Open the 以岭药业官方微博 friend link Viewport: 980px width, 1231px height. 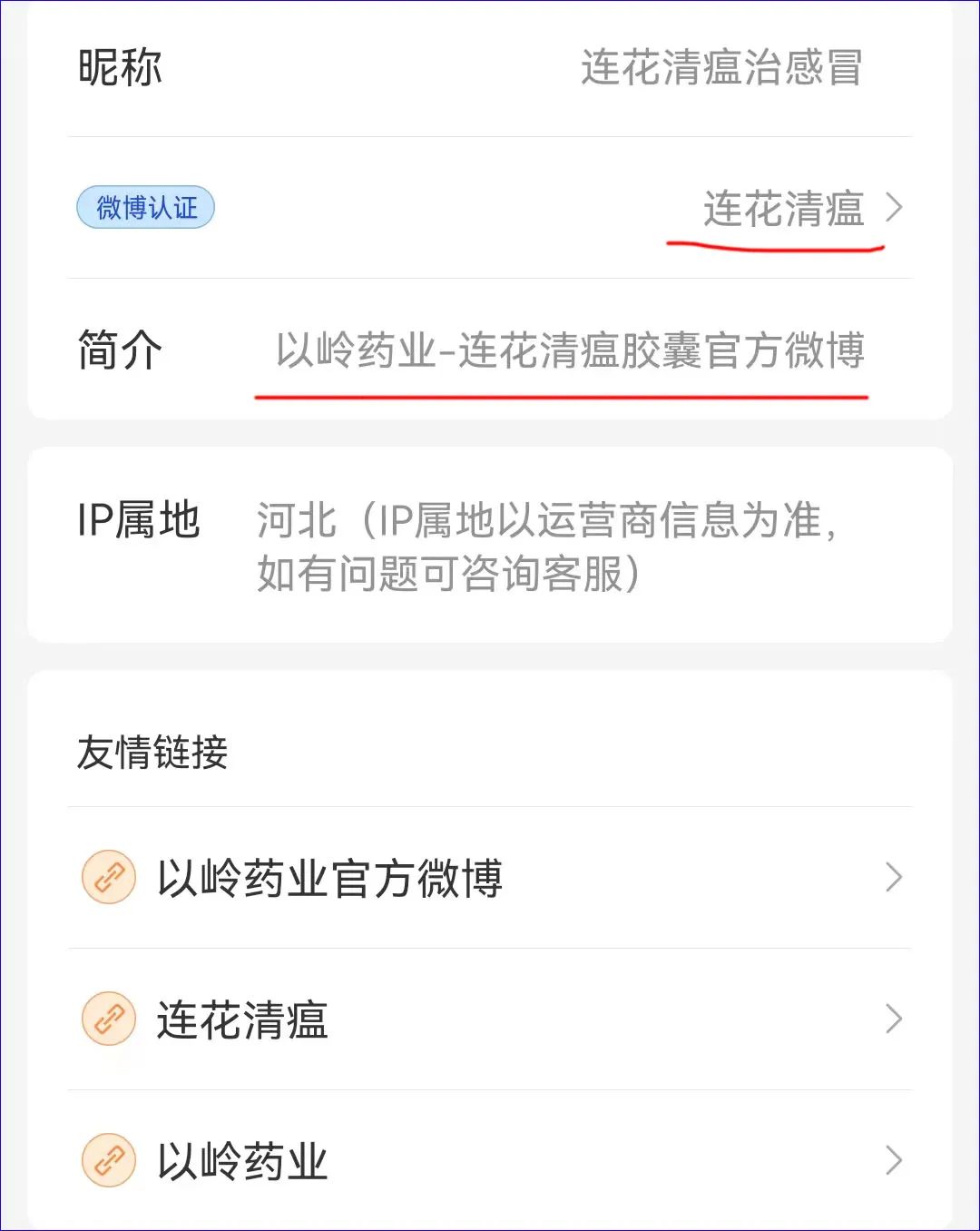[490, 878]
